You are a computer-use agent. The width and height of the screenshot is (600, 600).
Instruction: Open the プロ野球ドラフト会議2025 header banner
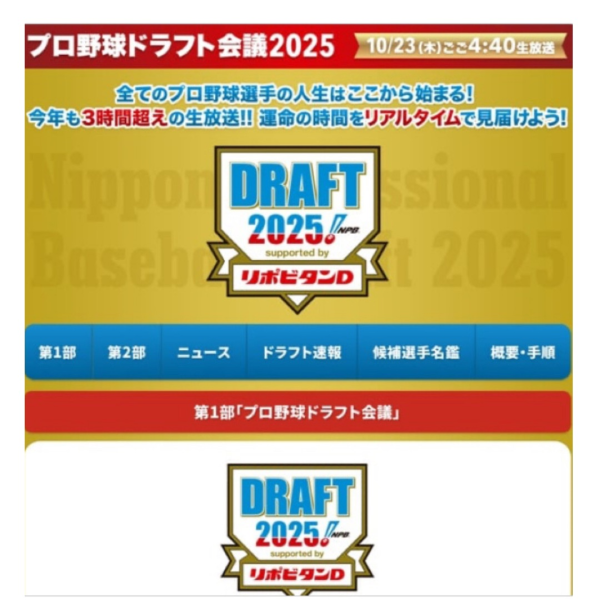(x=180, y=47)
